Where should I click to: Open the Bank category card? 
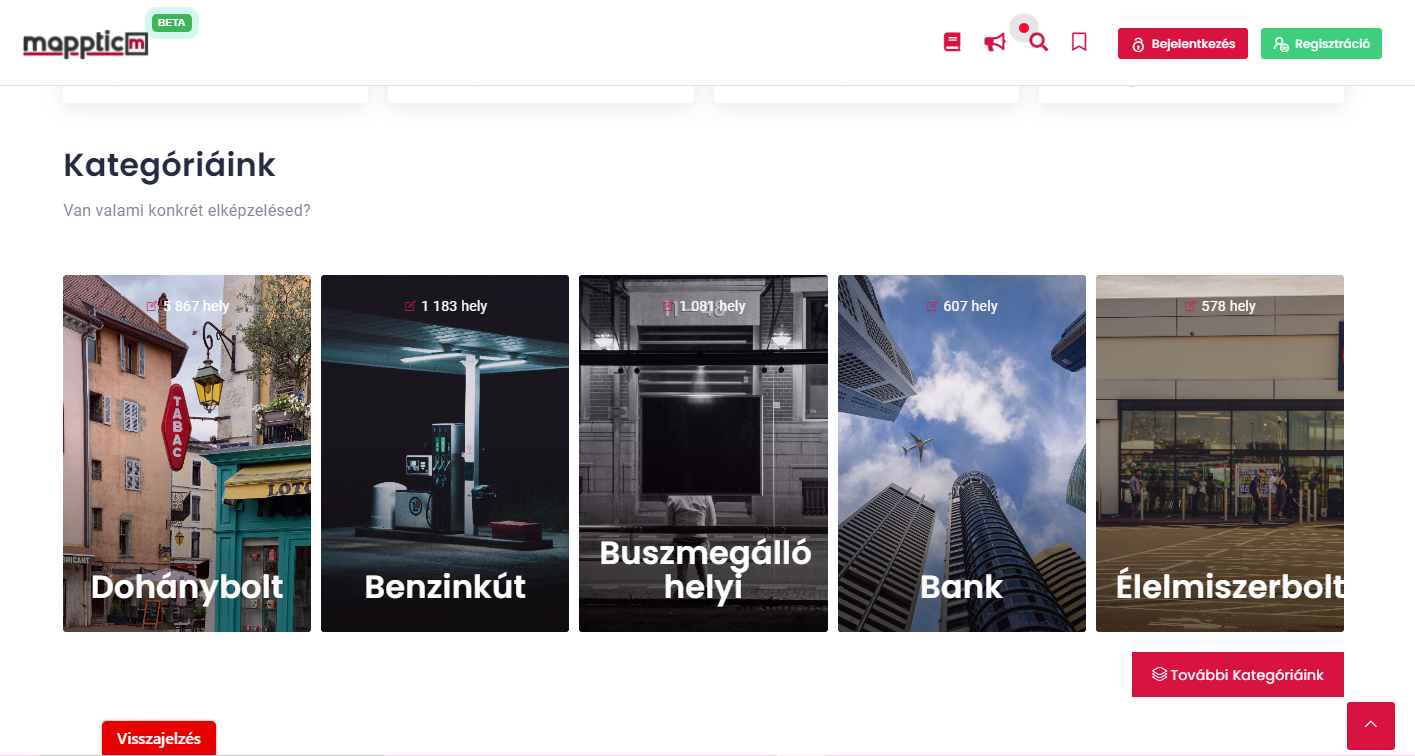[x=961, y=453]
